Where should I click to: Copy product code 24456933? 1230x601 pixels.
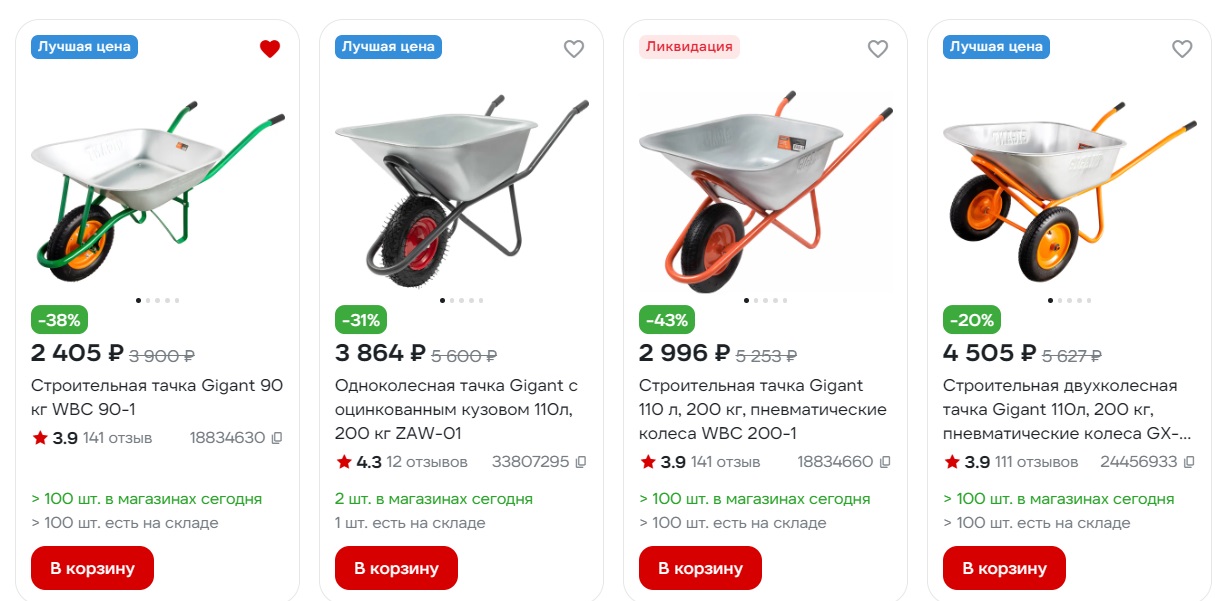point(1189,462)
